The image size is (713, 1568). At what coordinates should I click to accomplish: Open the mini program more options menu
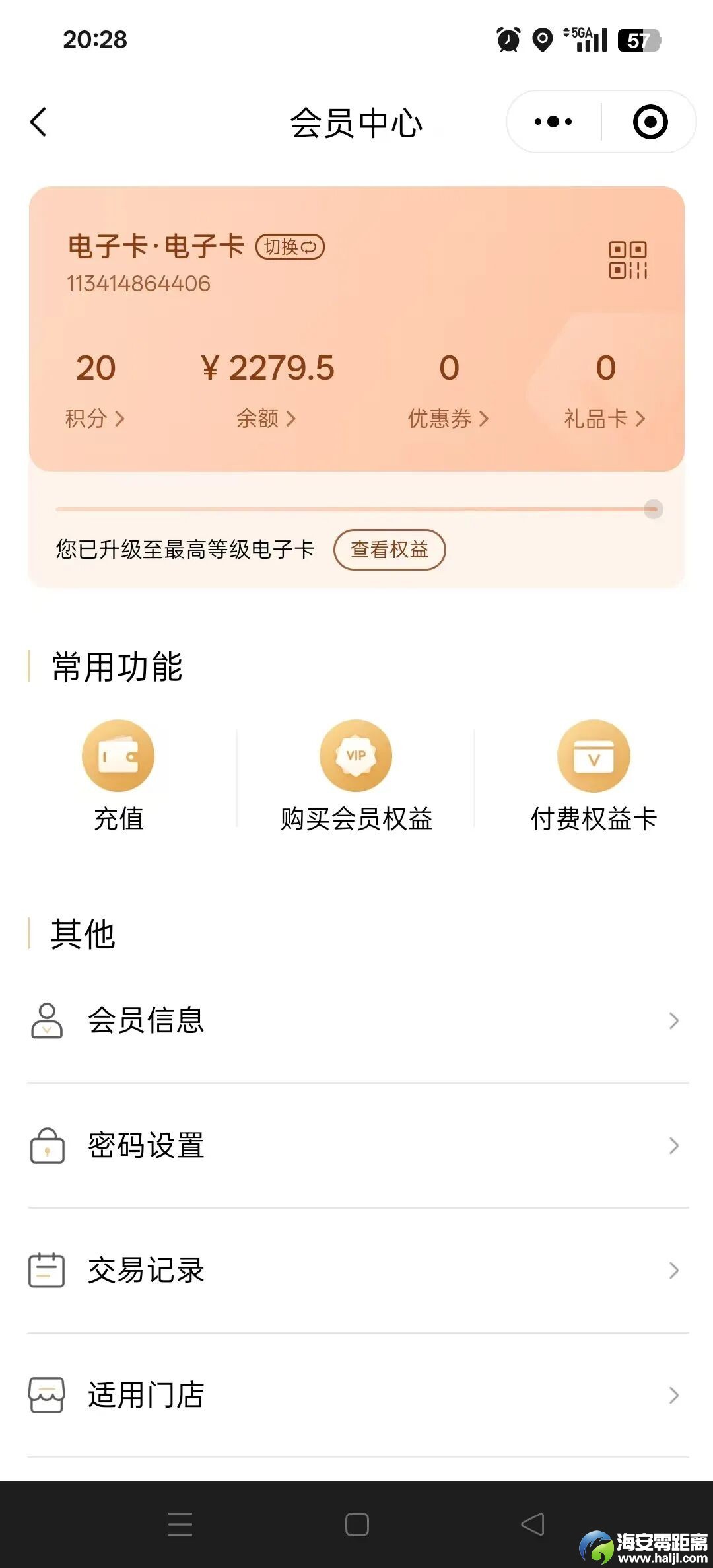click(553, 122)
